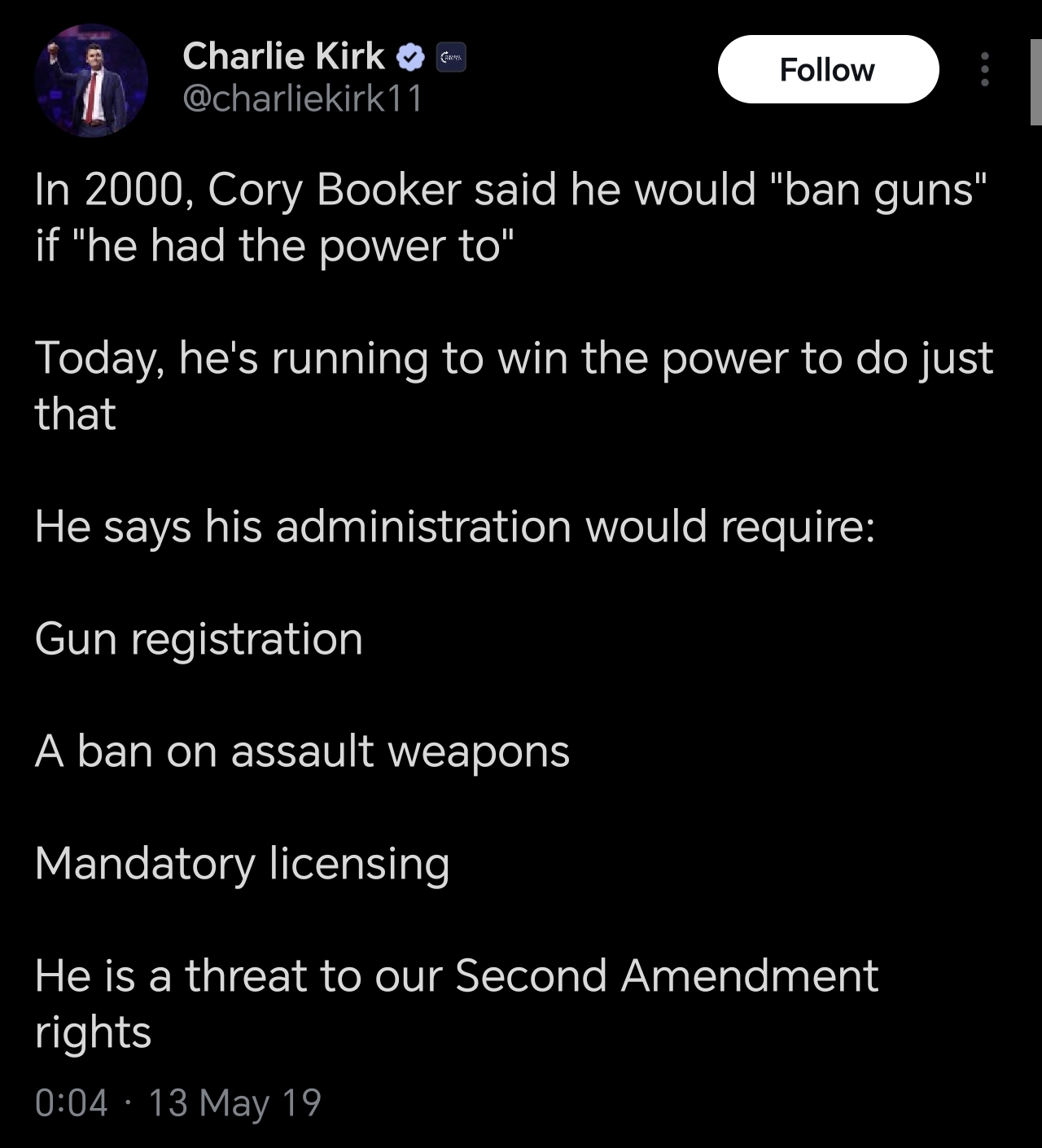Open Charlie Kirk's profile picture

point(91,81)
